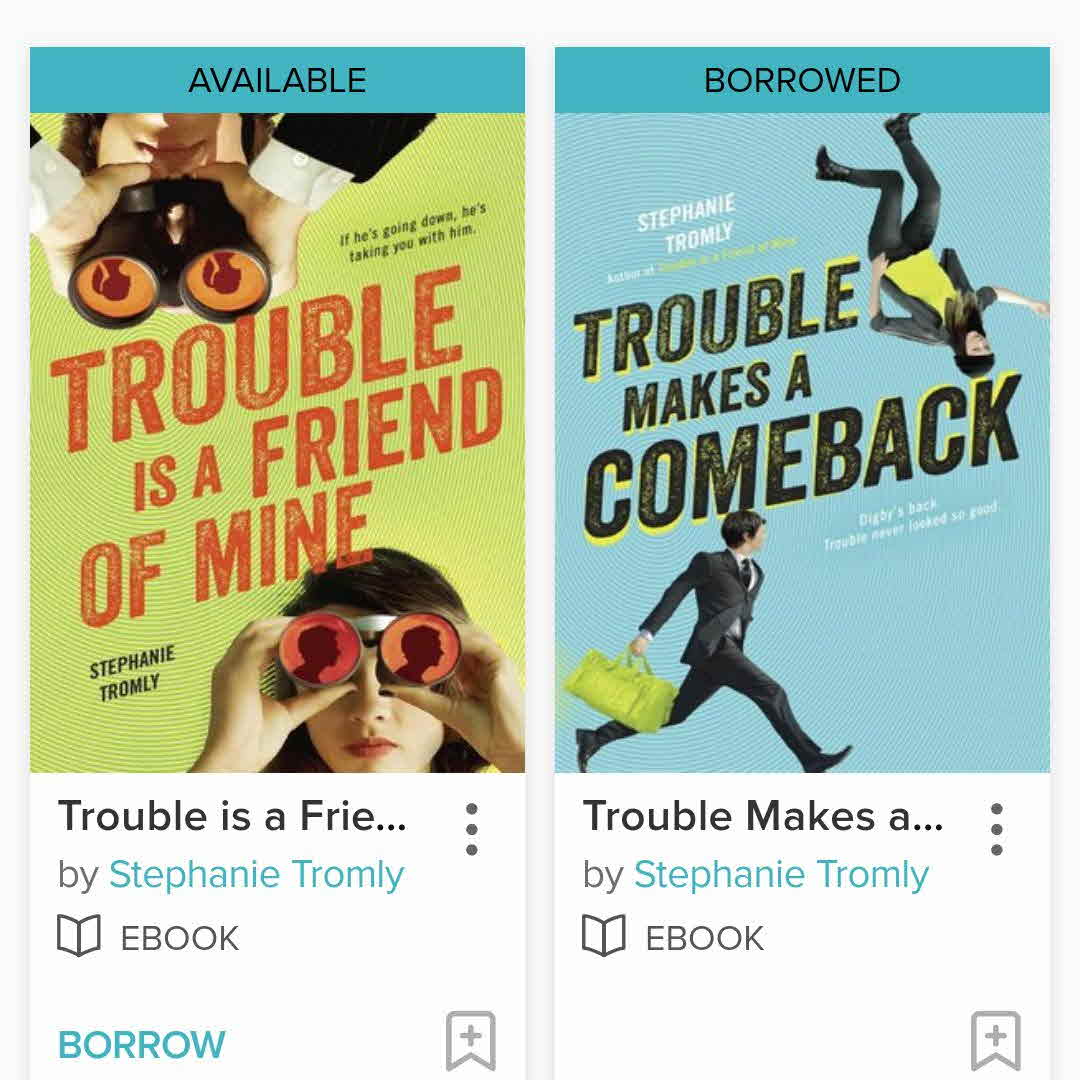Image resolution: width=1080 pixels, height=1080 pixels.
Task: Bookmark Trouble Makes a Comeback
Action: coord(995,1041)
